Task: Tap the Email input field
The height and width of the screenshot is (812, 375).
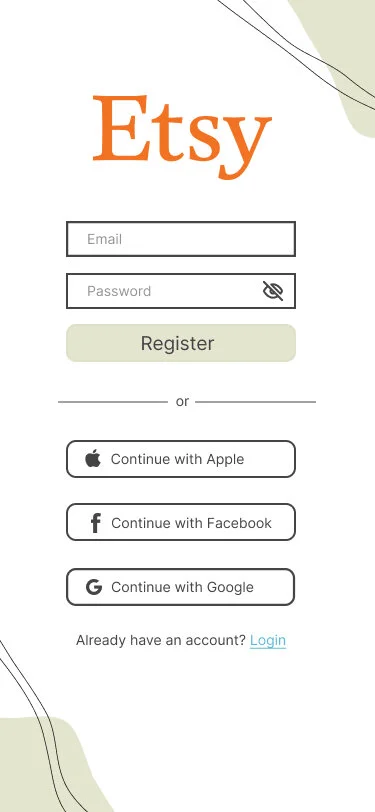Action: pos(181,239)
